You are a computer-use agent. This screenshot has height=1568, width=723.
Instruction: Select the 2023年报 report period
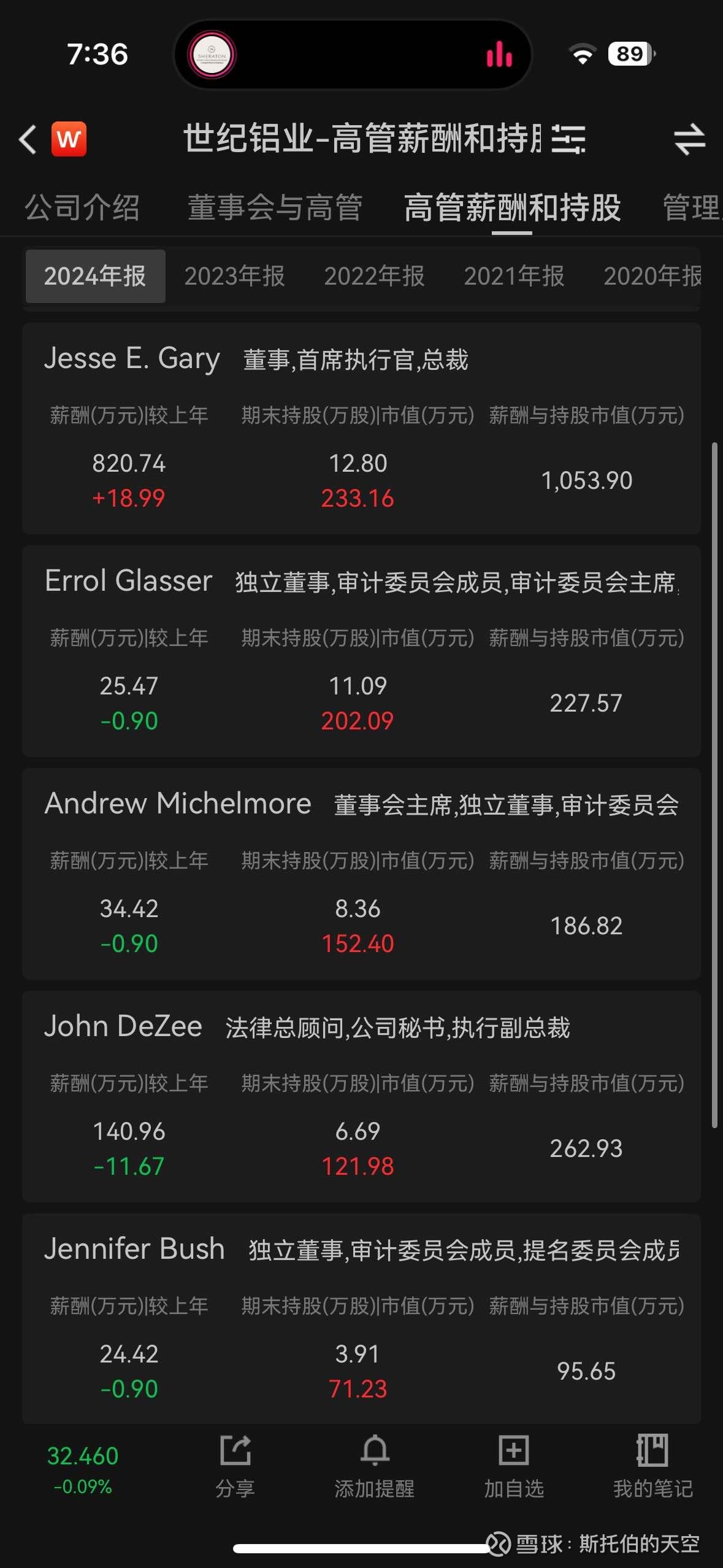(235, 277)
